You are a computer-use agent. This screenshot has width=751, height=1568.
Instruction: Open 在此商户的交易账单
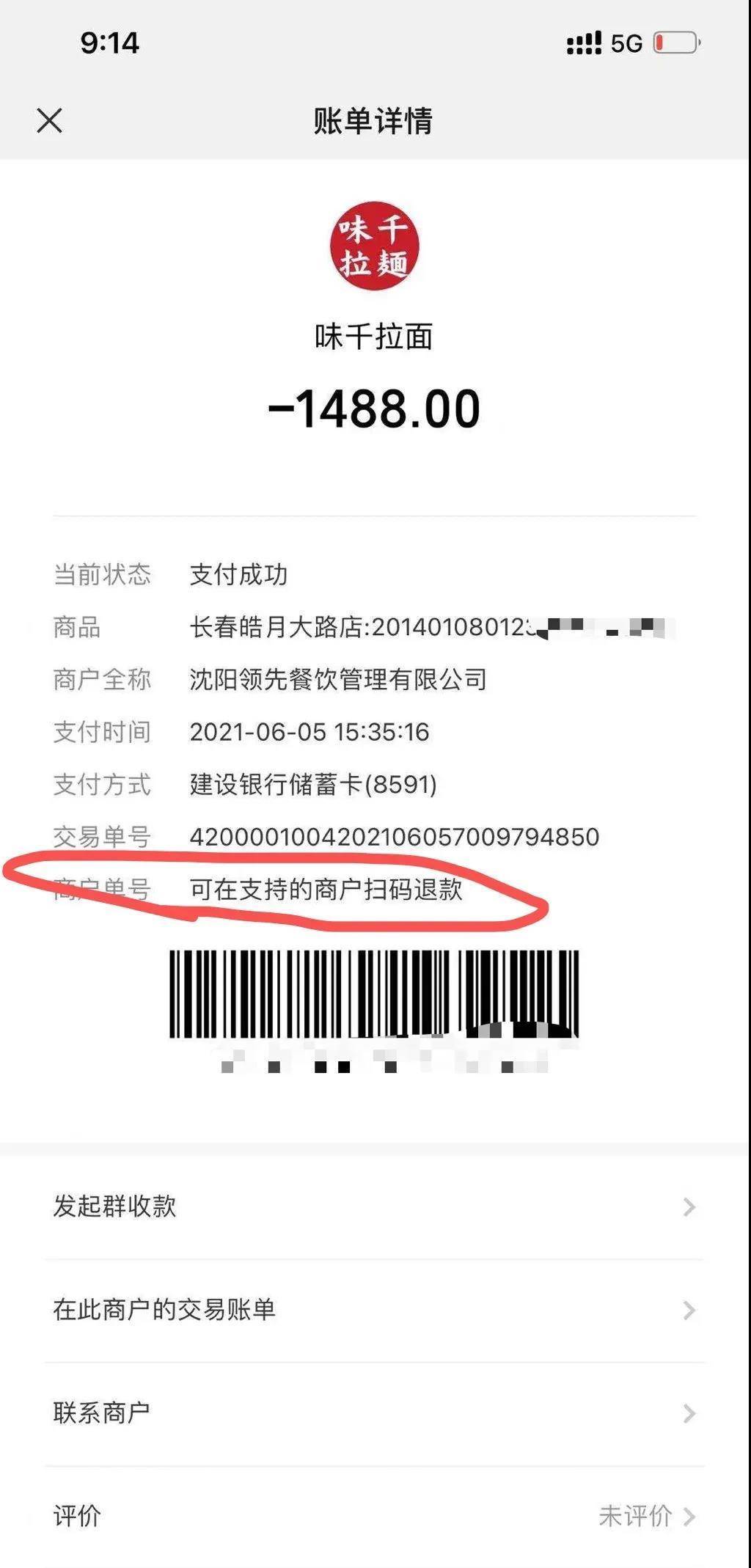click(374, 1310)
